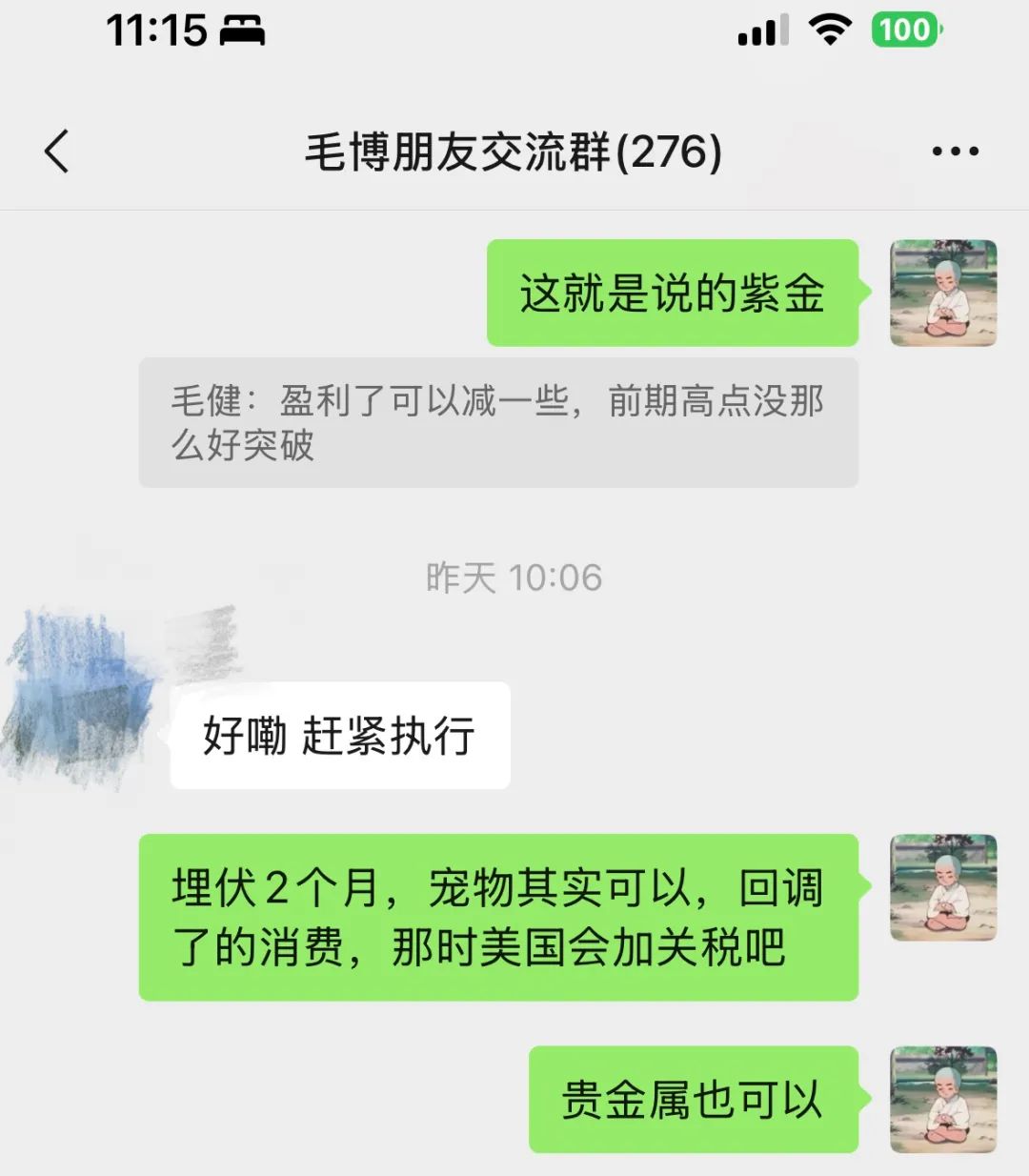The height and width of the screenshot is (1176, 1029).
Task: Jump to the quoted 毛健 message
Action: [x=497, y=422]
